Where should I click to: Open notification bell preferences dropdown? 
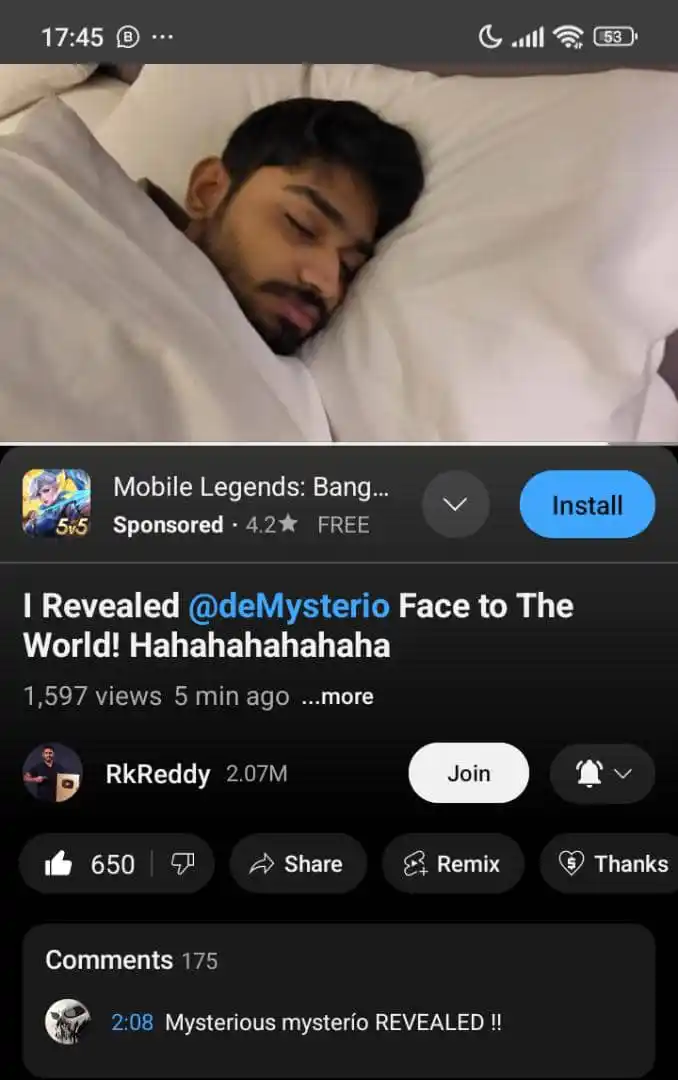602,774
